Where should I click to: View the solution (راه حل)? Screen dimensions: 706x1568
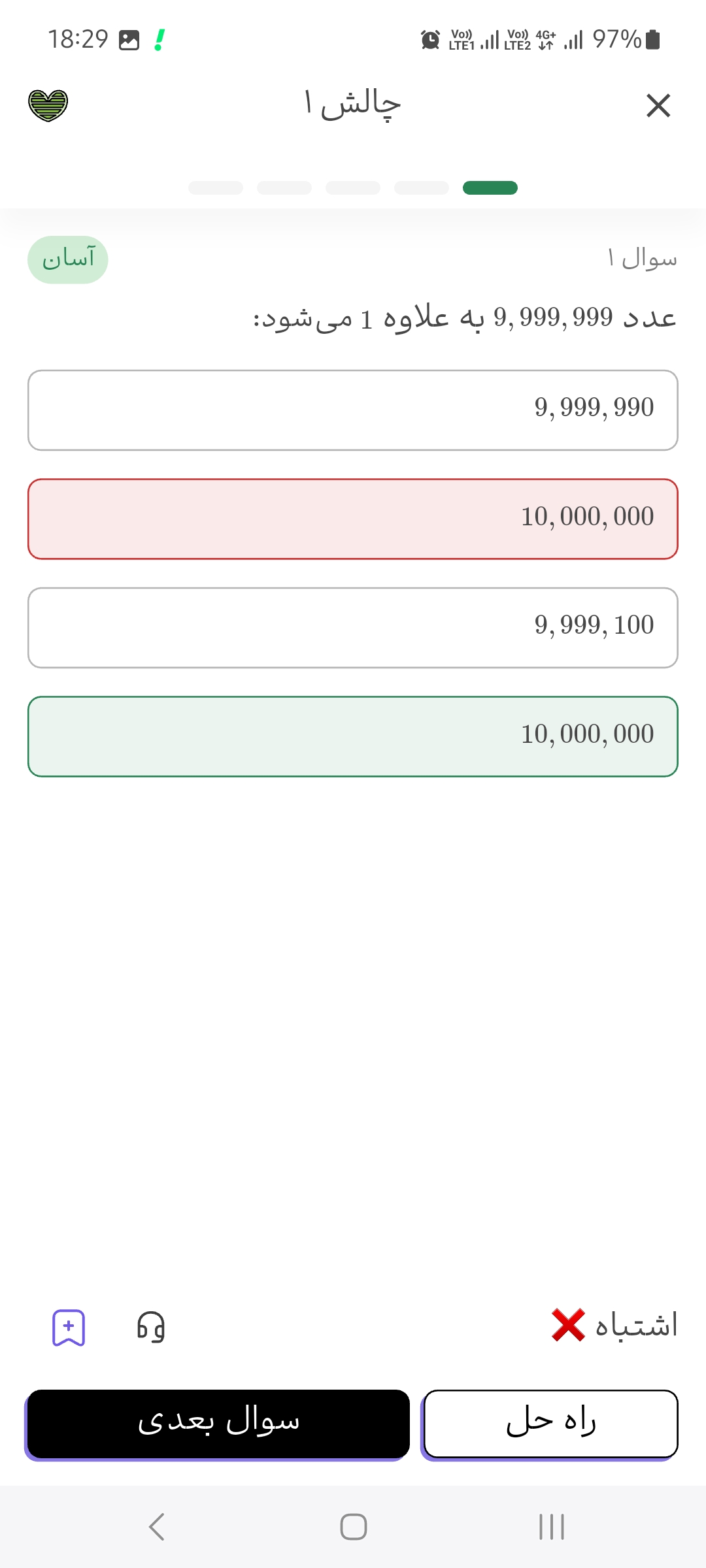coord(550,1423)
